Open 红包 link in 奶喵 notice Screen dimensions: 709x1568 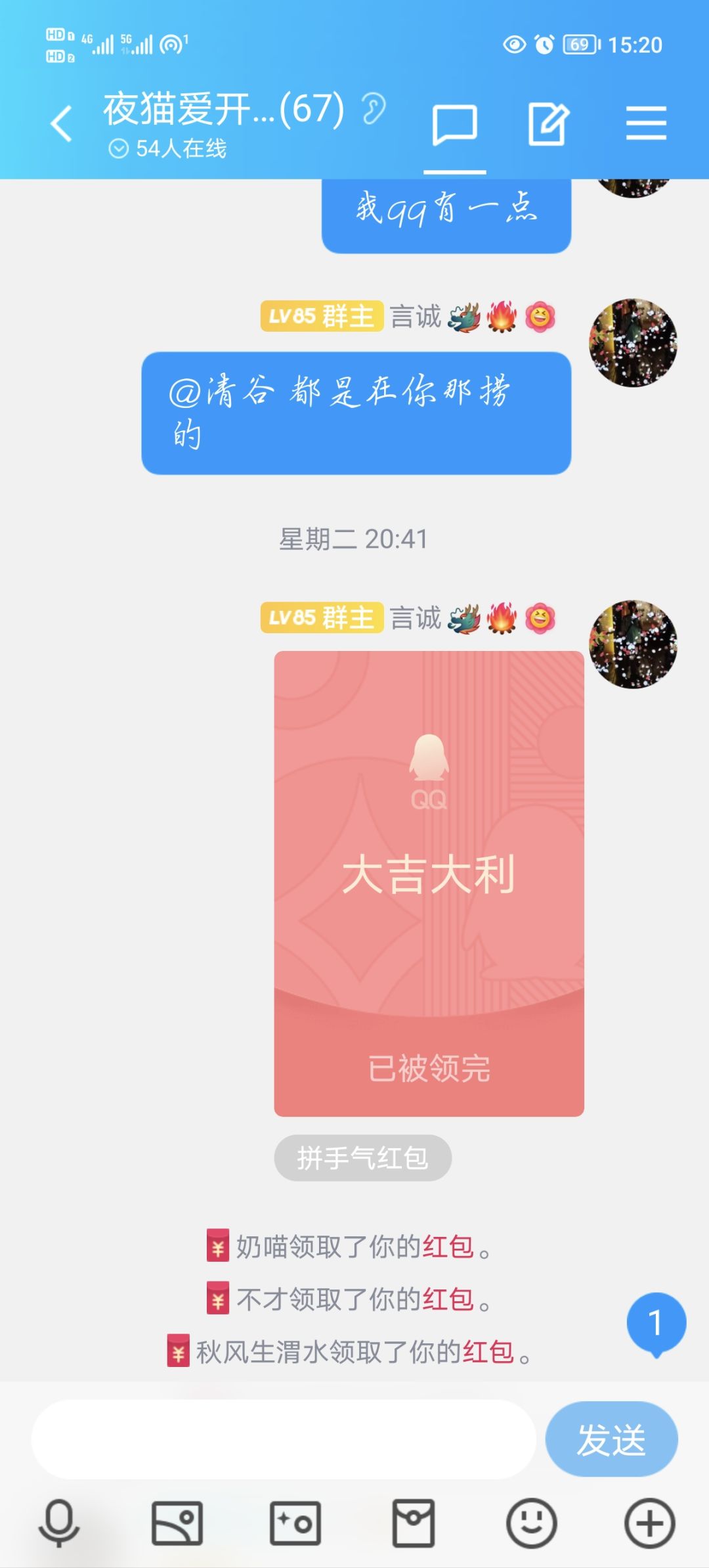[448, 1246]
